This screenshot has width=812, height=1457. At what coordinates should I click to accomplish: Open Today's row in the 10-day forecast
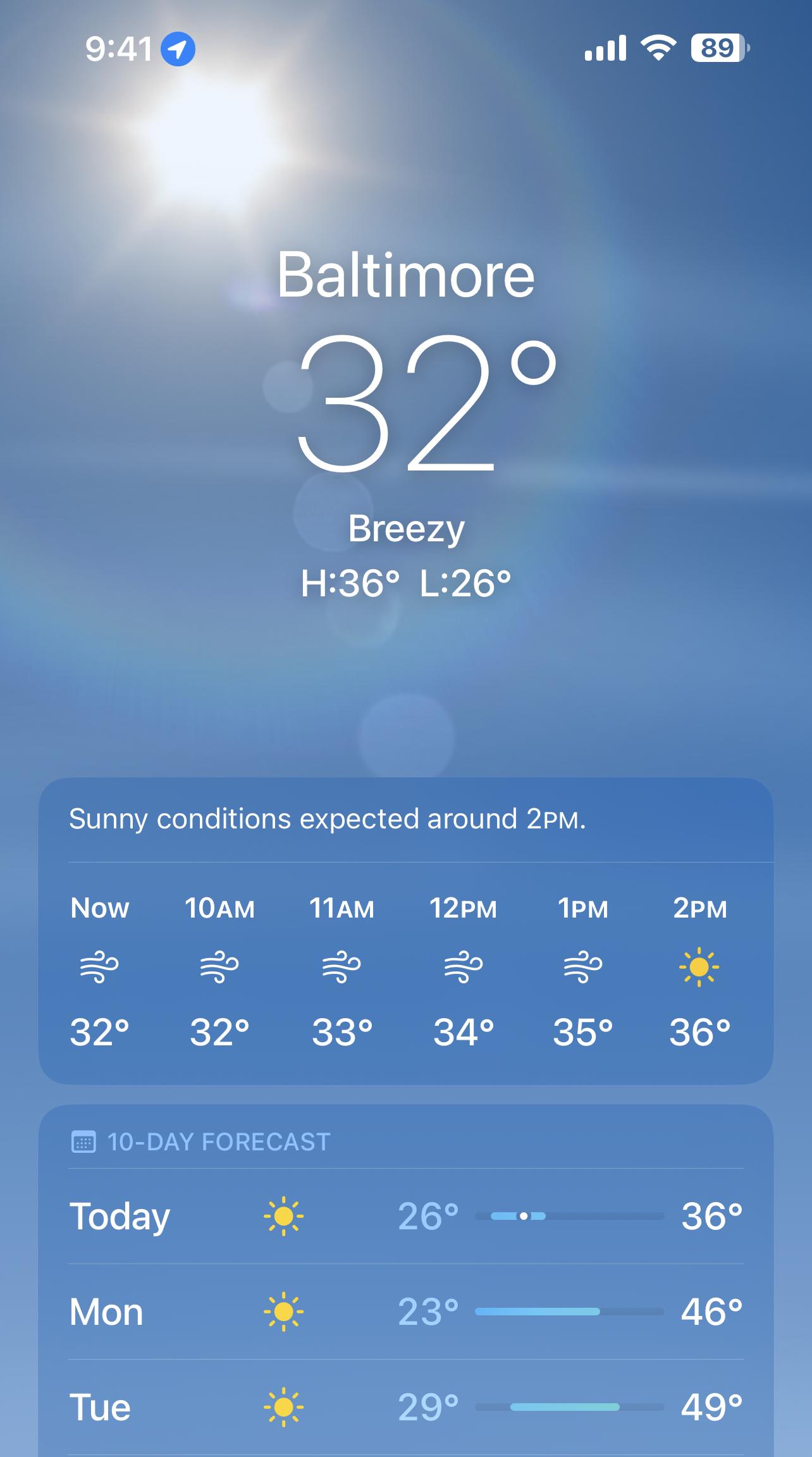[406, 1216]
